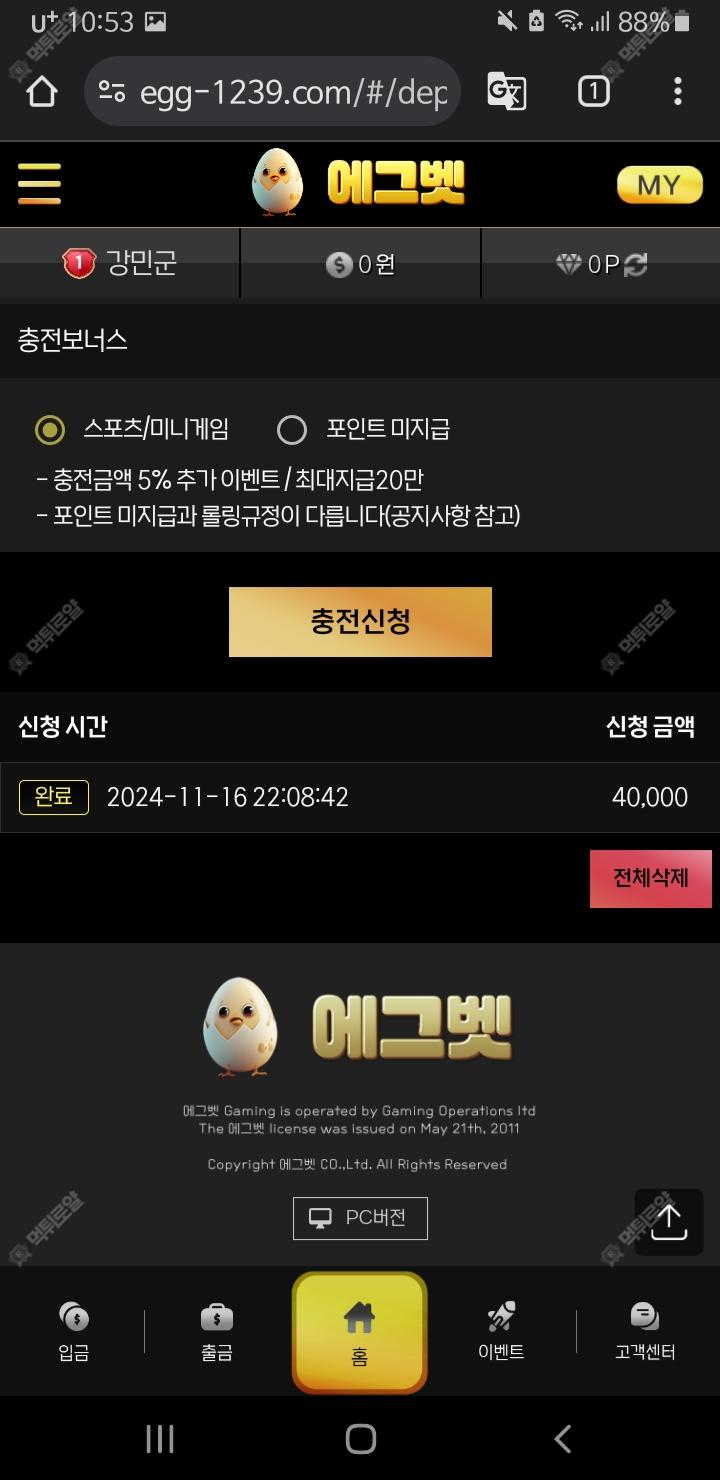The image size is (720, 1480).
Task: Open the browser tab switcher
Action: click(x=593, y=92)
